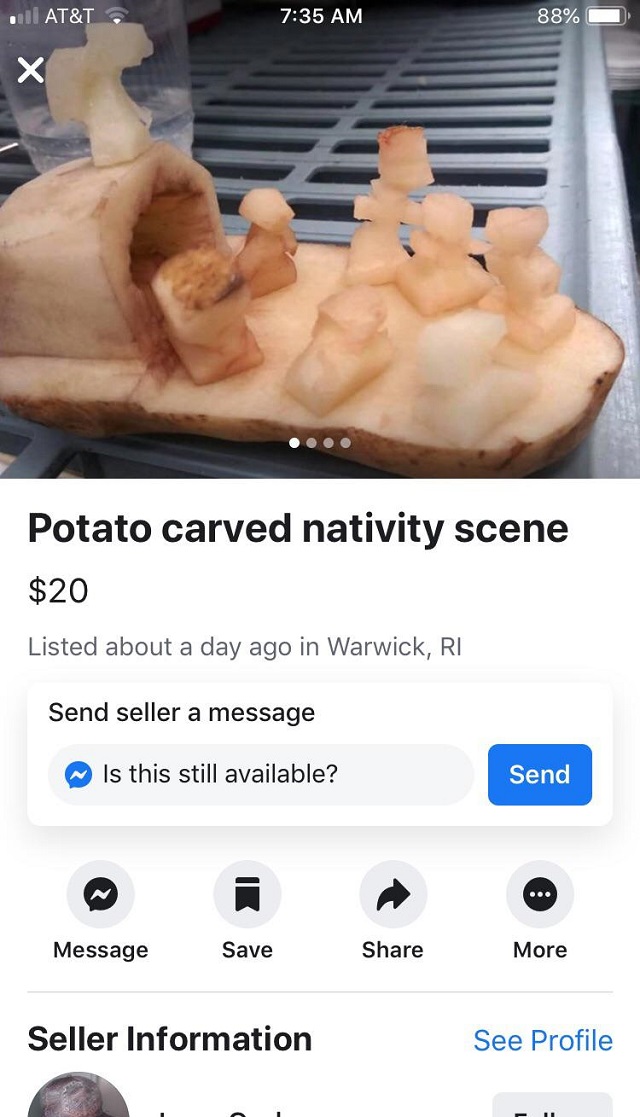Save this listing
This screenshot has height=1117, width=640.
tap(247, 894)
